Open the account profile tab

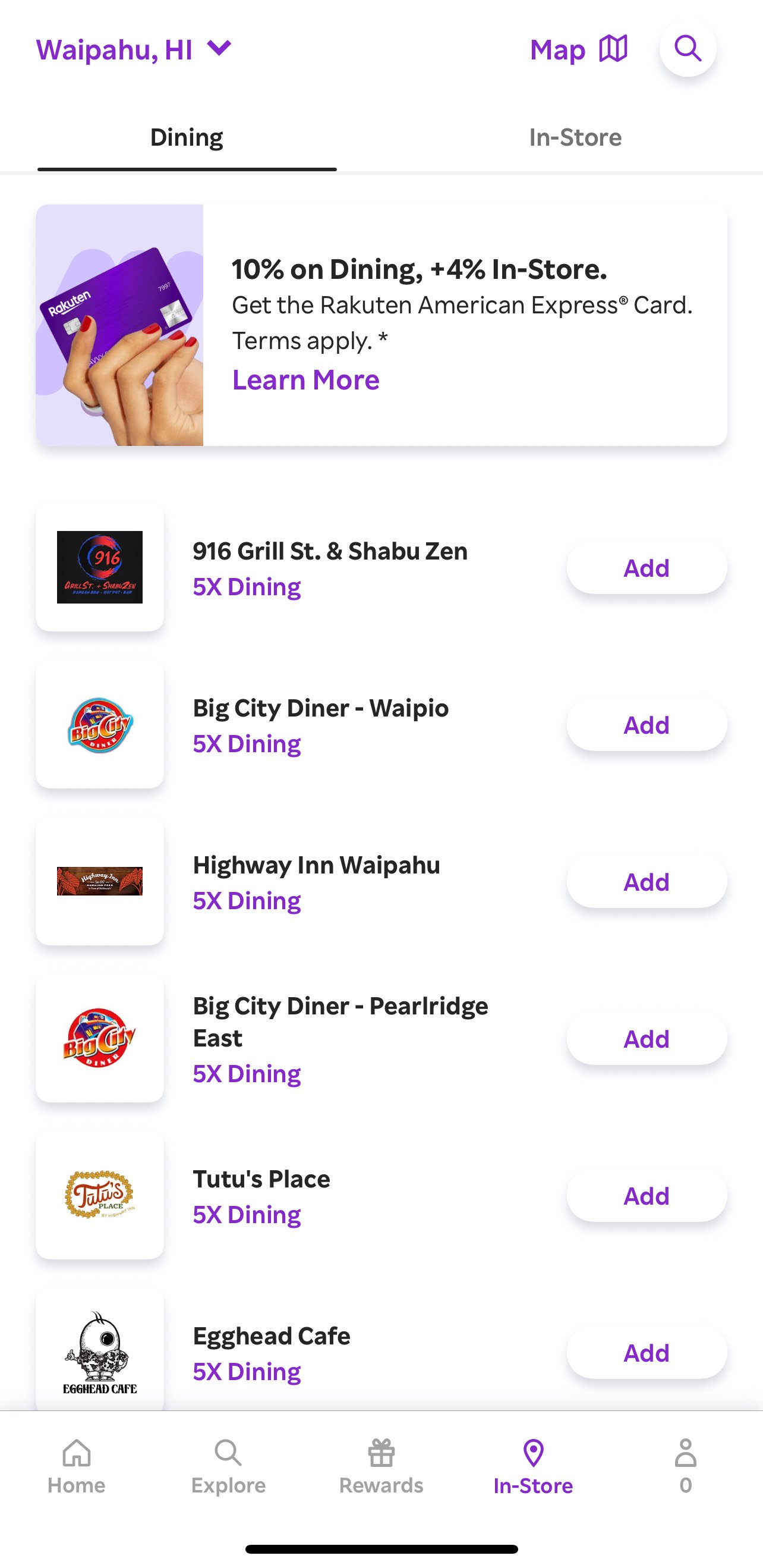pyautogui.click(x=685, y=1466)
